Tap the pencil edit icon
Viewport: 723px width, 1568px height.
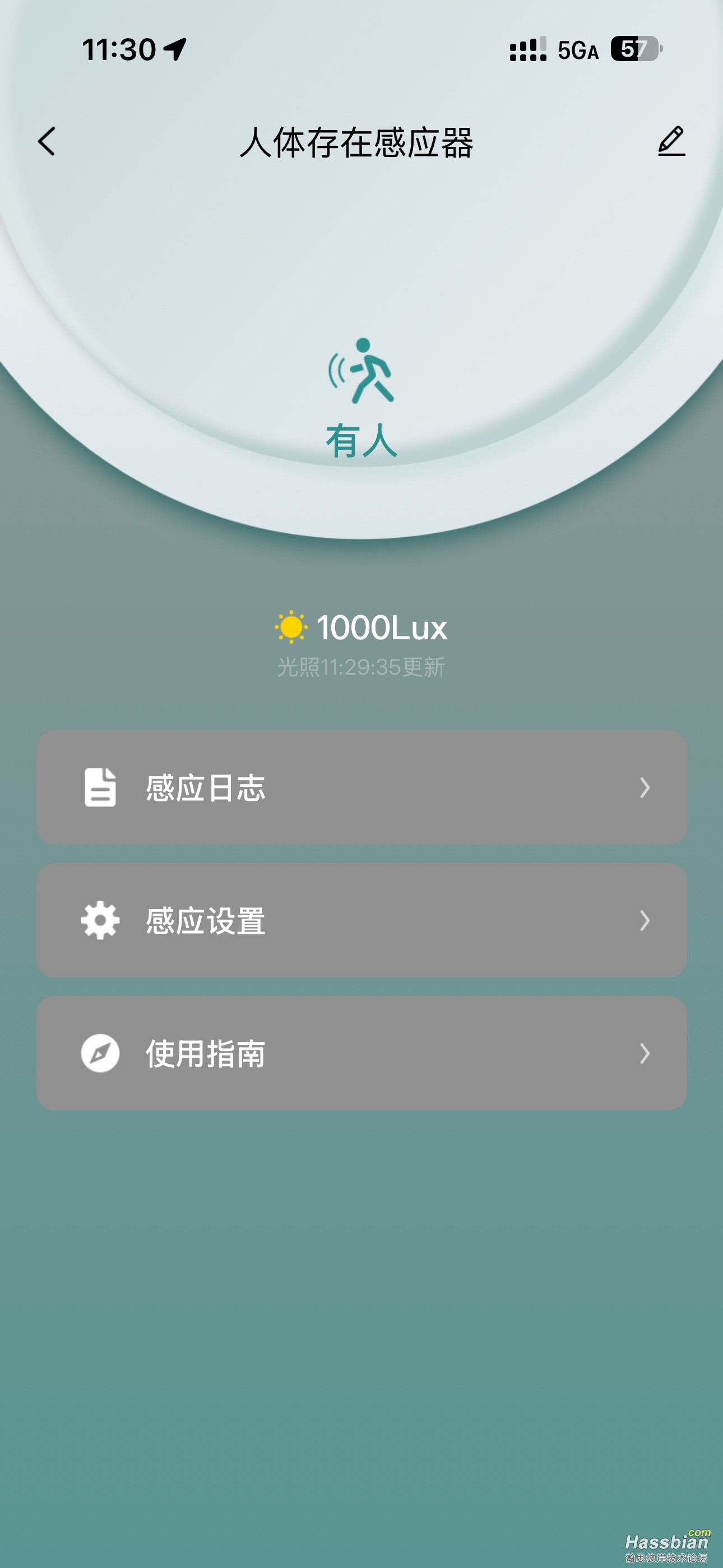[x=671, y=141]
